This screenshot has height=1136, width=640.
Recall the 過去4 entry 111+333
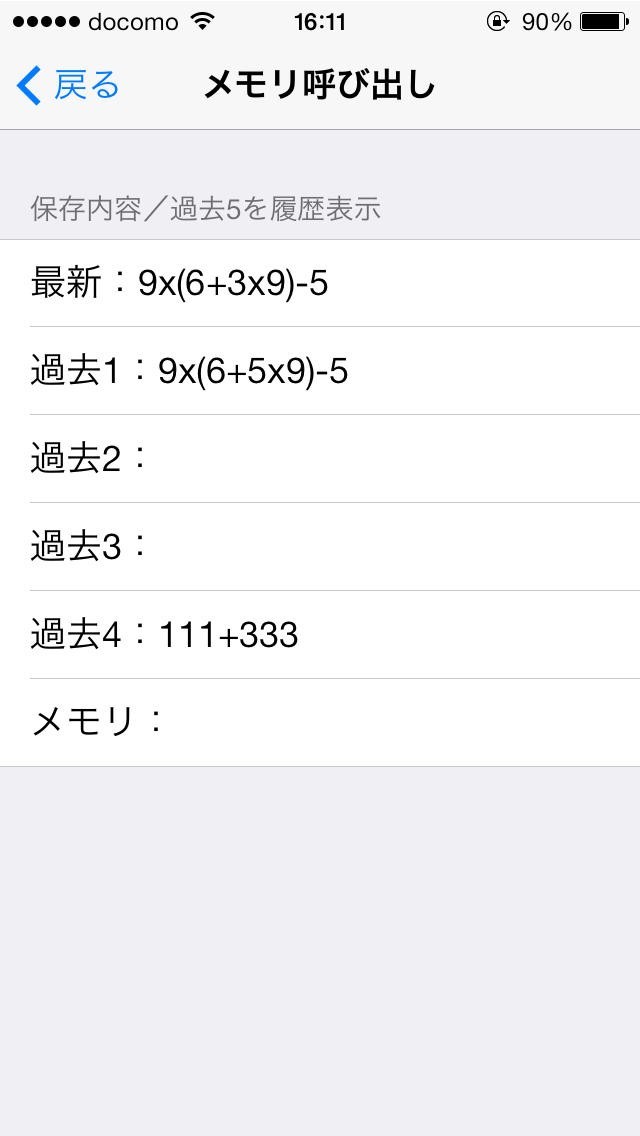tap(320, 635)
